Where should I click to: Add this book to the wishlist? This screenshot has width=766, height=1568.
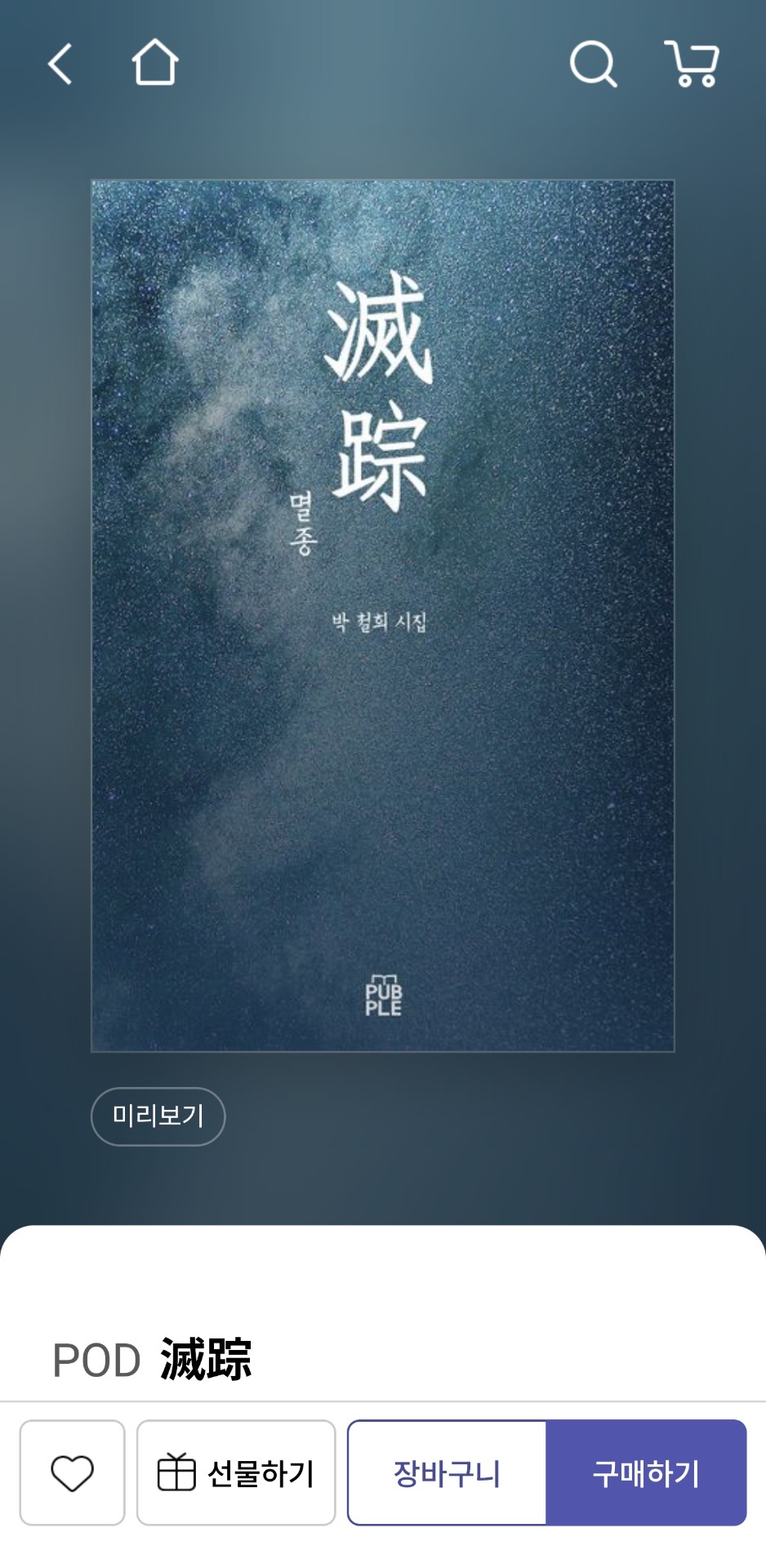click(73, 1472)
